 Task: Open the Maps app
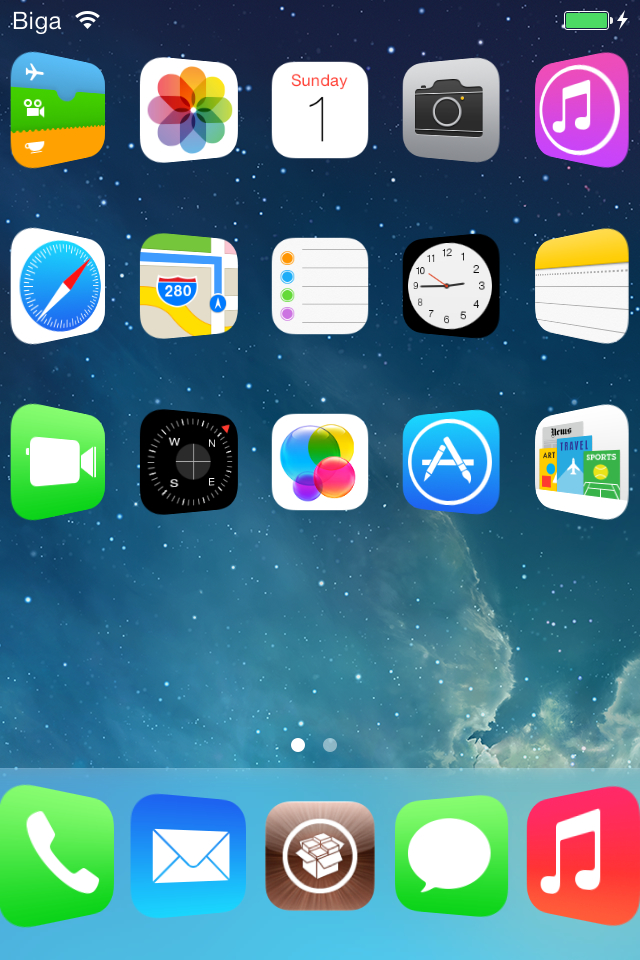(x=189, y=286)
